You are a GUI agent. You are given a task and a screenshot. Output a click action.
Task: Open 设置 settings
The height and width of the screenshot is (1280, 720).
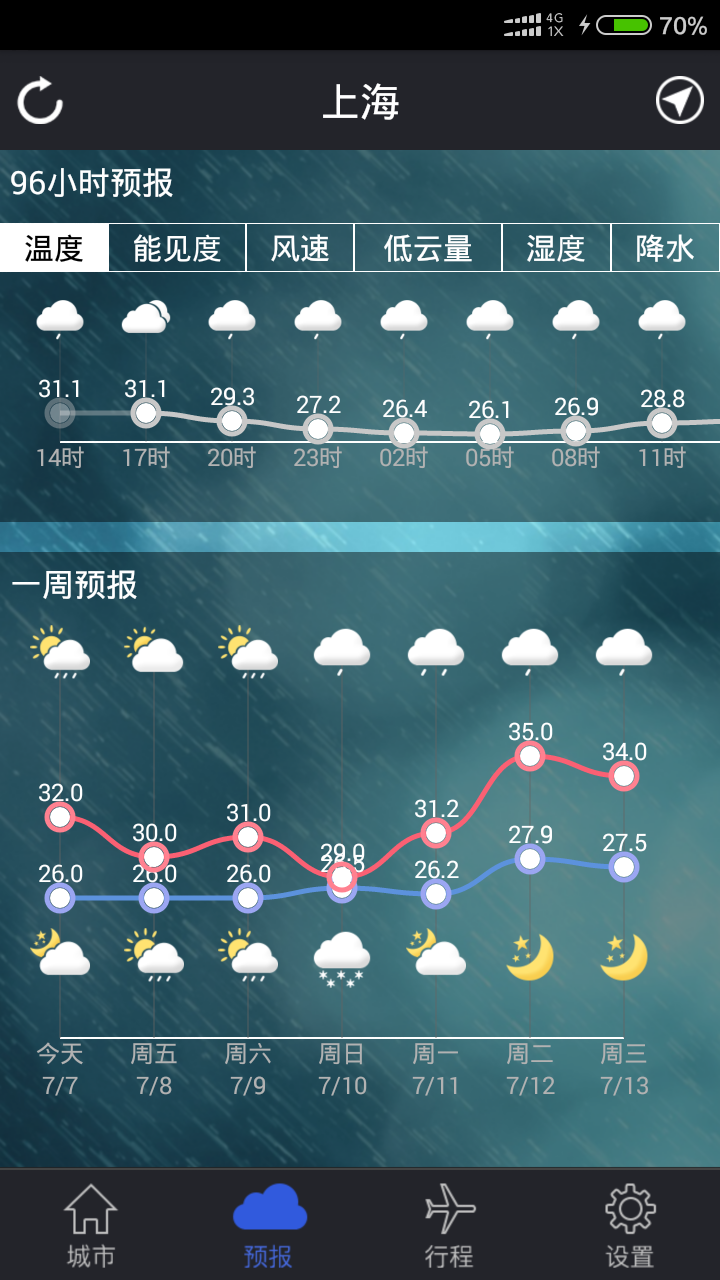(x=630, y=1226)
